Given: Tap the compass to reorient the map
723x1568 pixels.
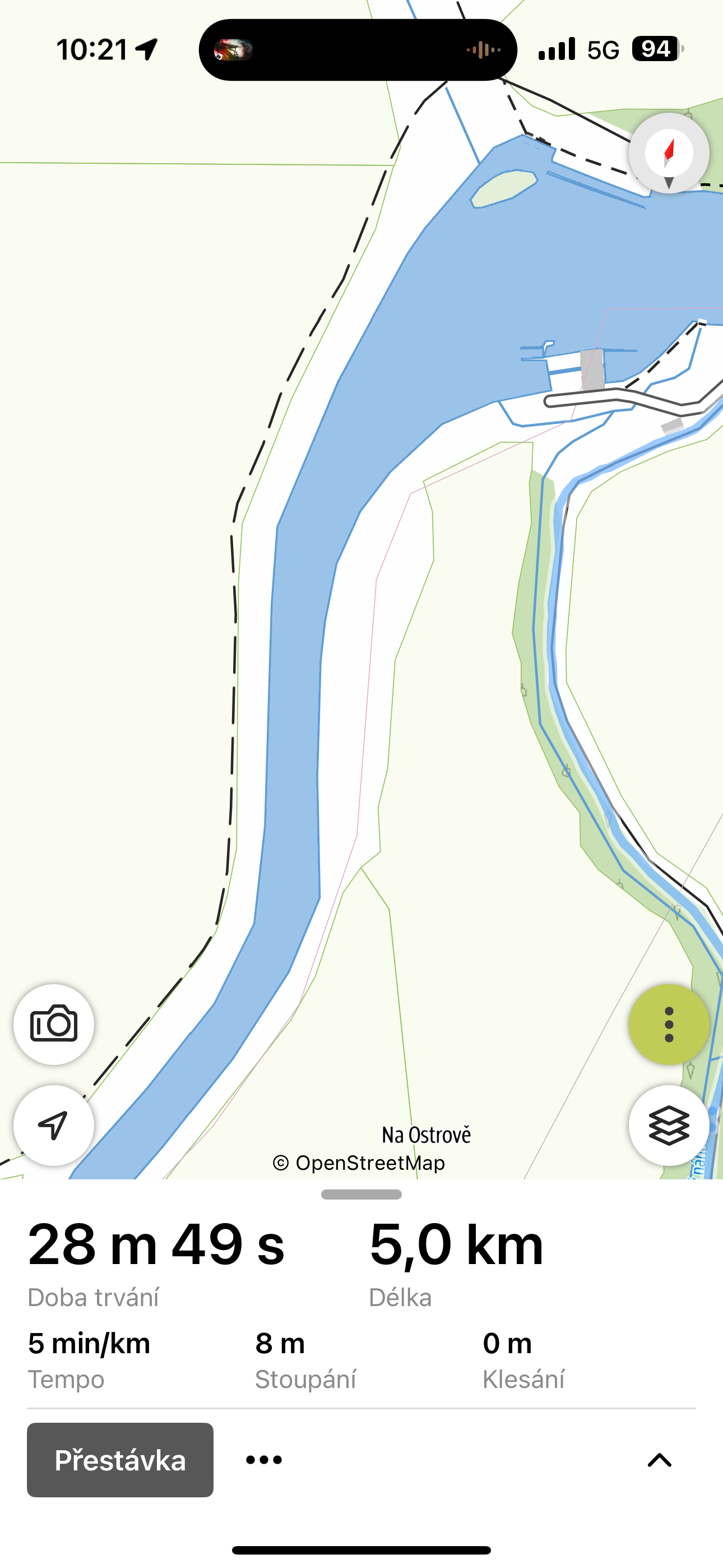Looking at the screenshot, I should point(668,153).
